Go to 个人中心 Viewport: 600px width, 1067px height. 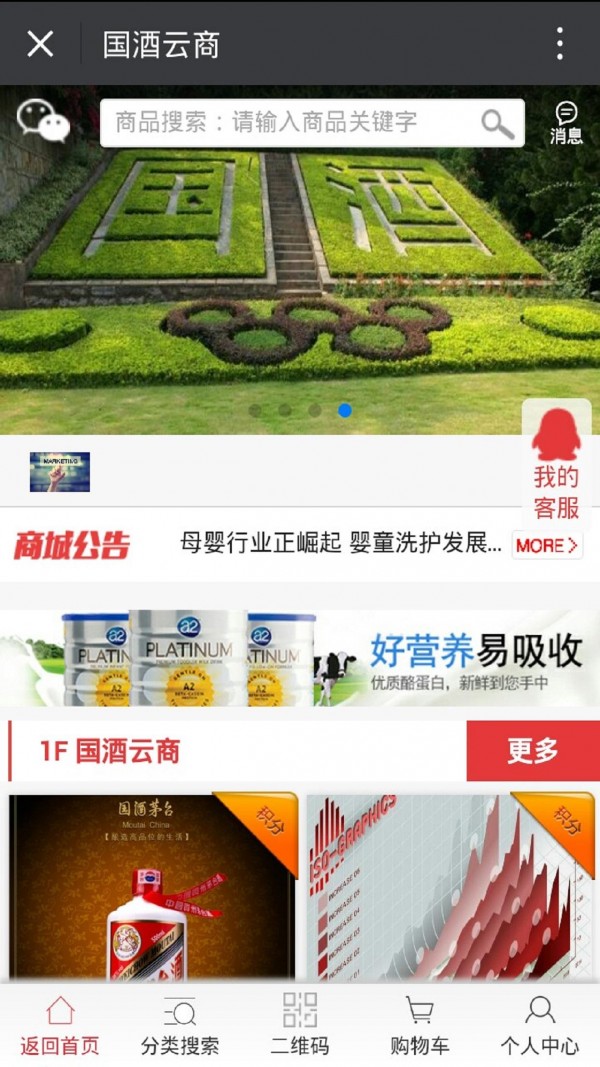pos(540,1026)
